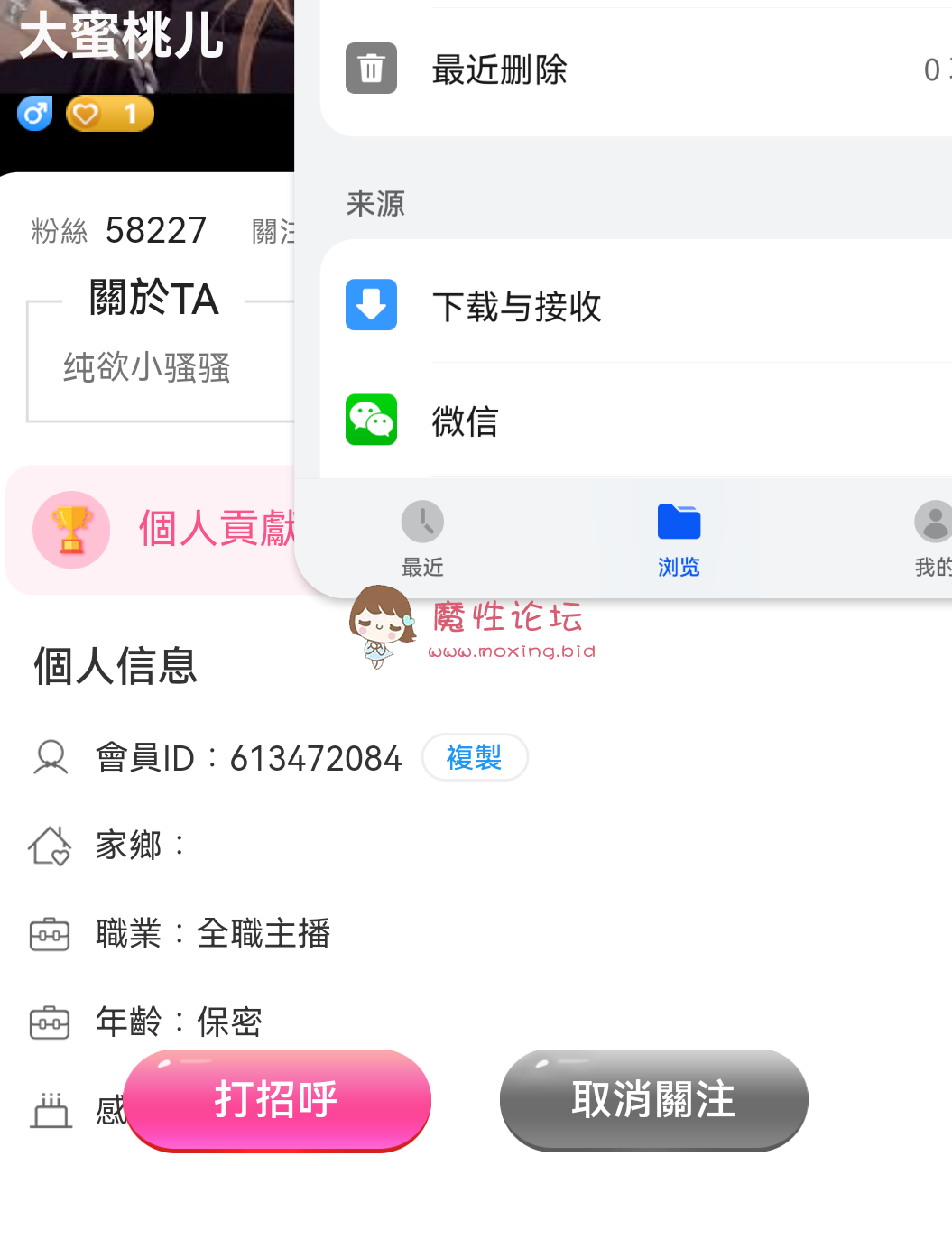The width and height of the screenshot is (952, 1258).
Task: Click 複製 to copy the member ID
Action: (x=475, y=758)
